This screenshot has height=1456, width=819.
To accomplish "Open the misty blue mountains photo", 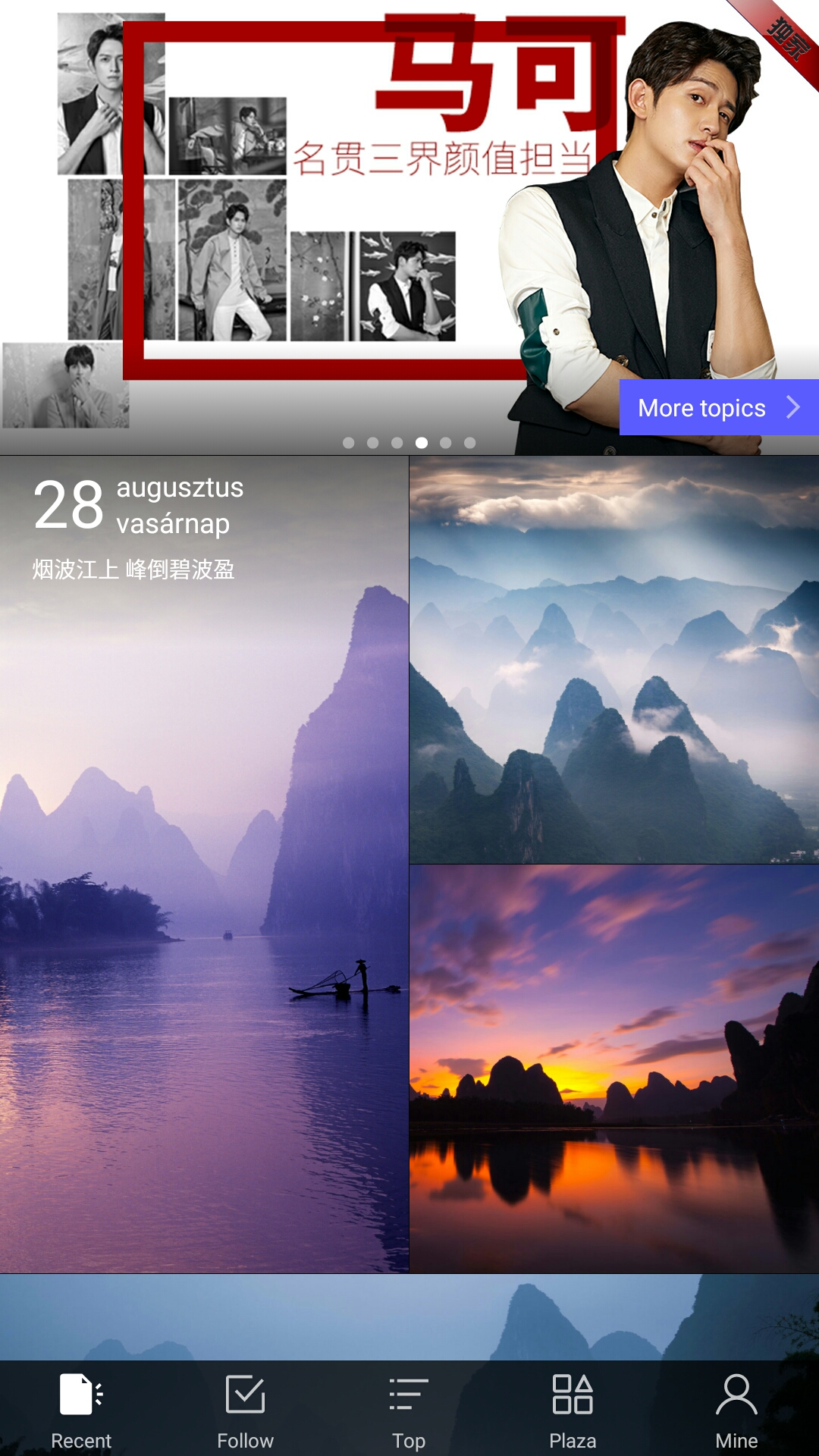I will (x=614, y=659).
